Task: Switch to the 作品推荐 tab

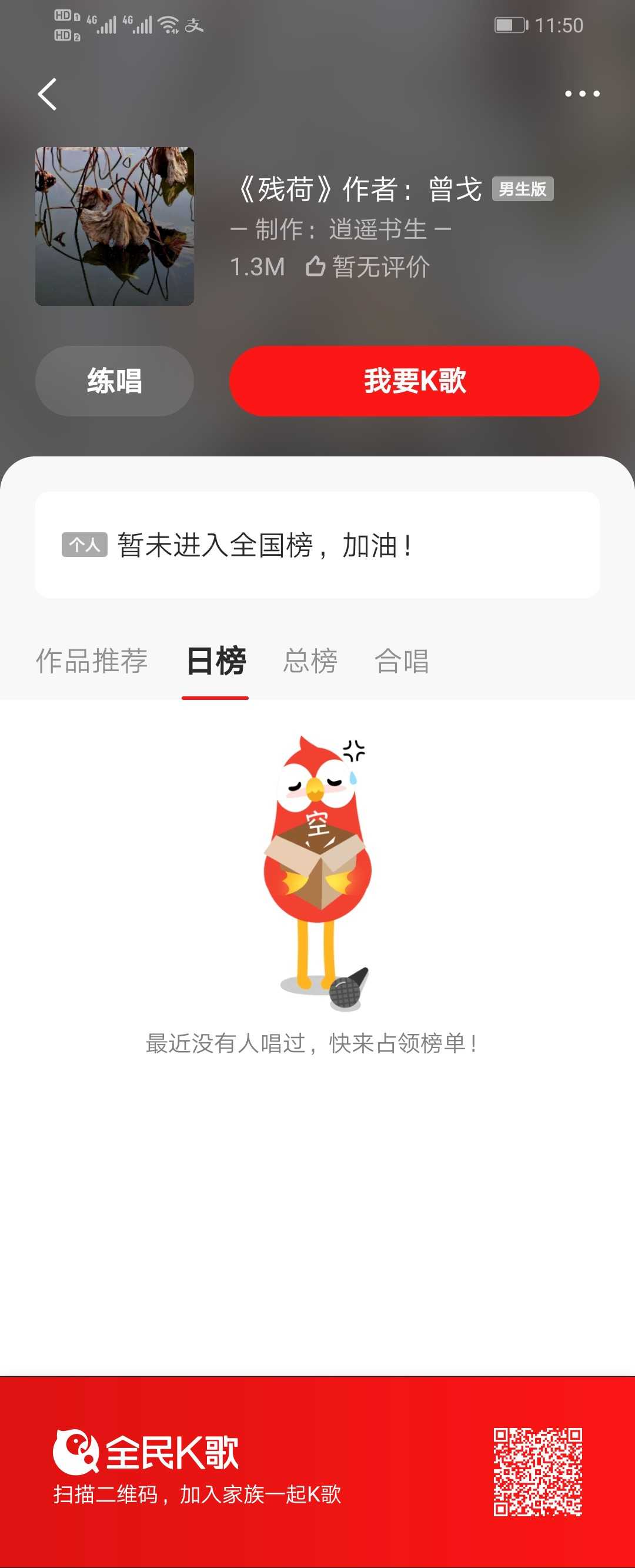Action: click(x=92, y=661)
